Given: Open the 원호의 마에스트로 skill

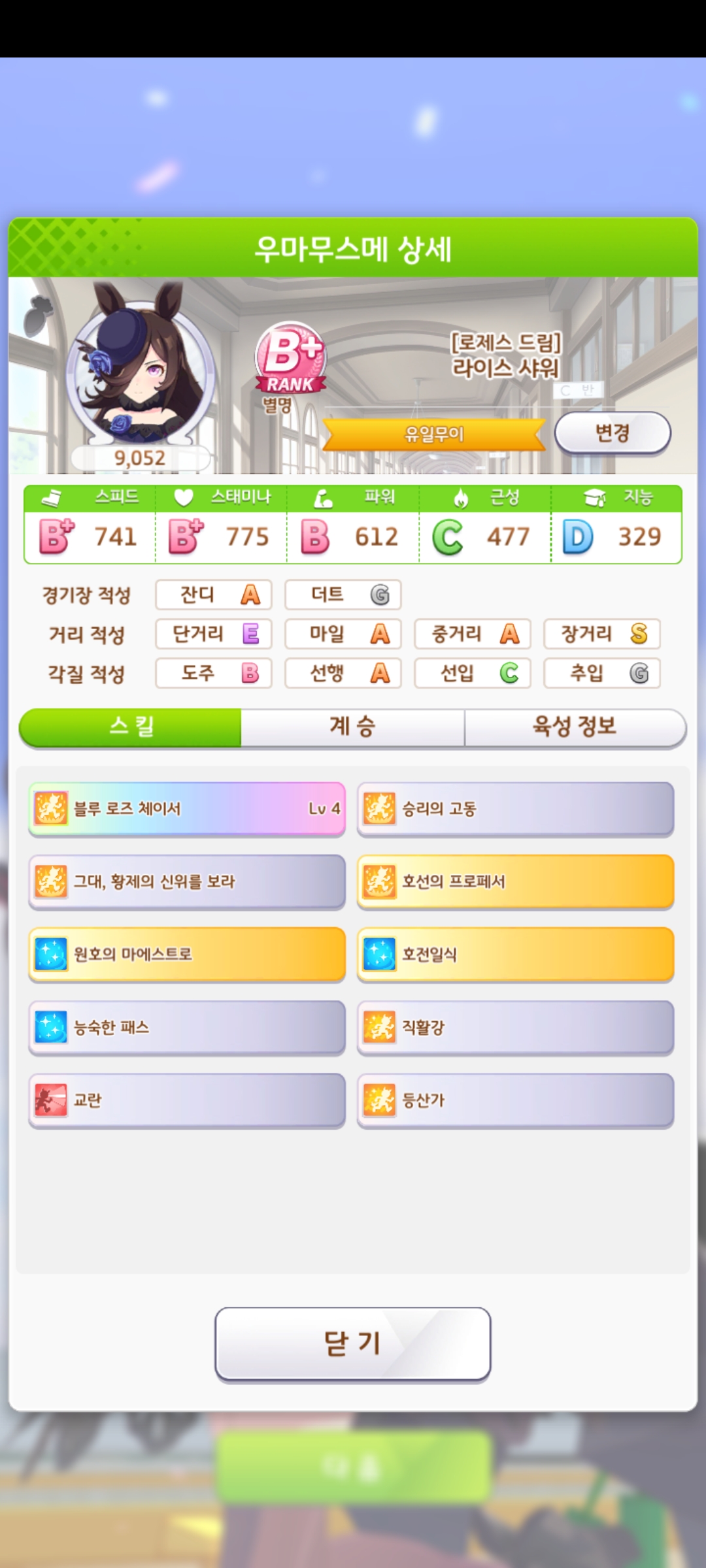Looking at the screenshot, I should [187, 955].
